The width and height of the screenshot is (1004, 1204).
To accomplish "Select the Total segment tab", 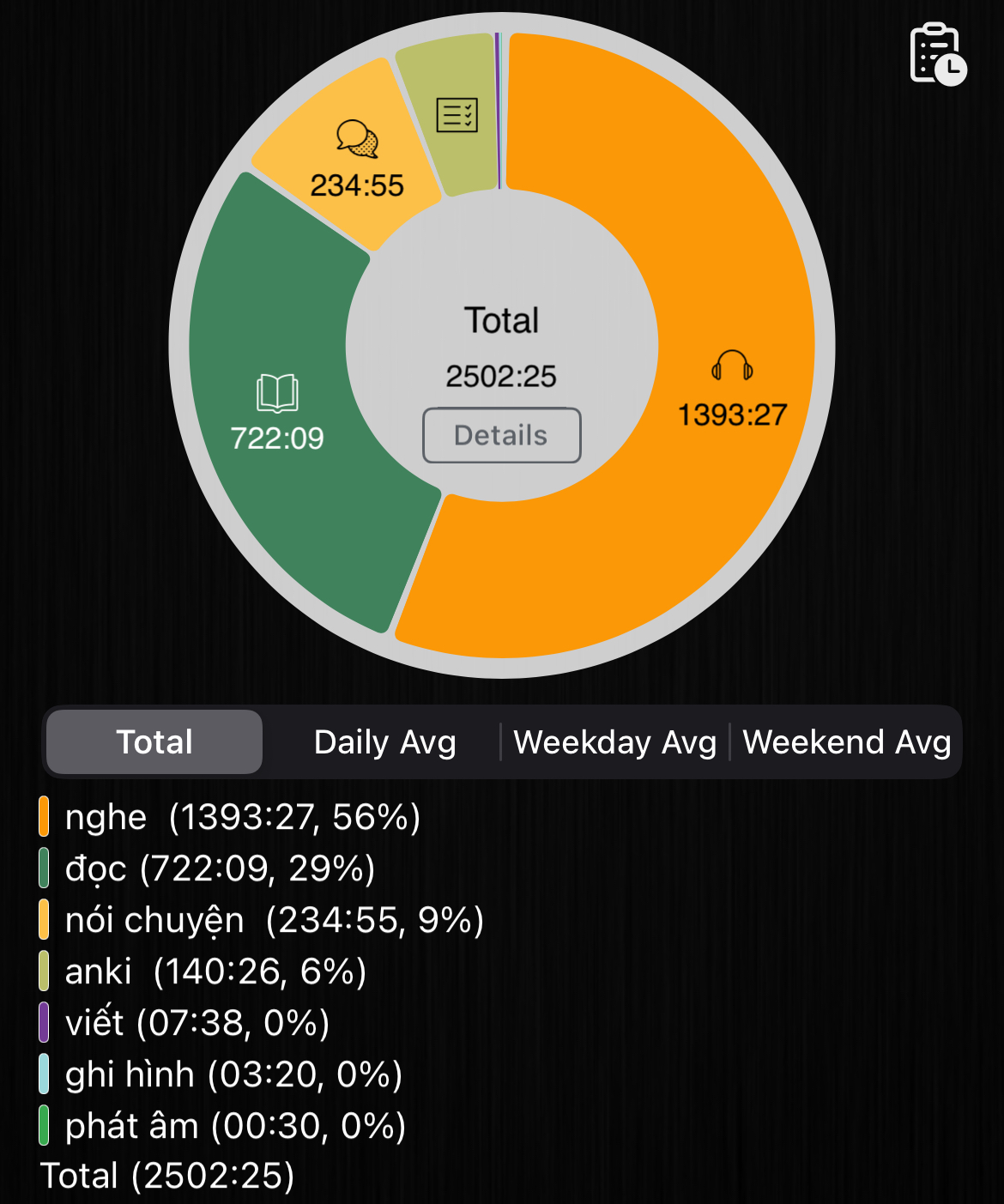I will point(154,742).
